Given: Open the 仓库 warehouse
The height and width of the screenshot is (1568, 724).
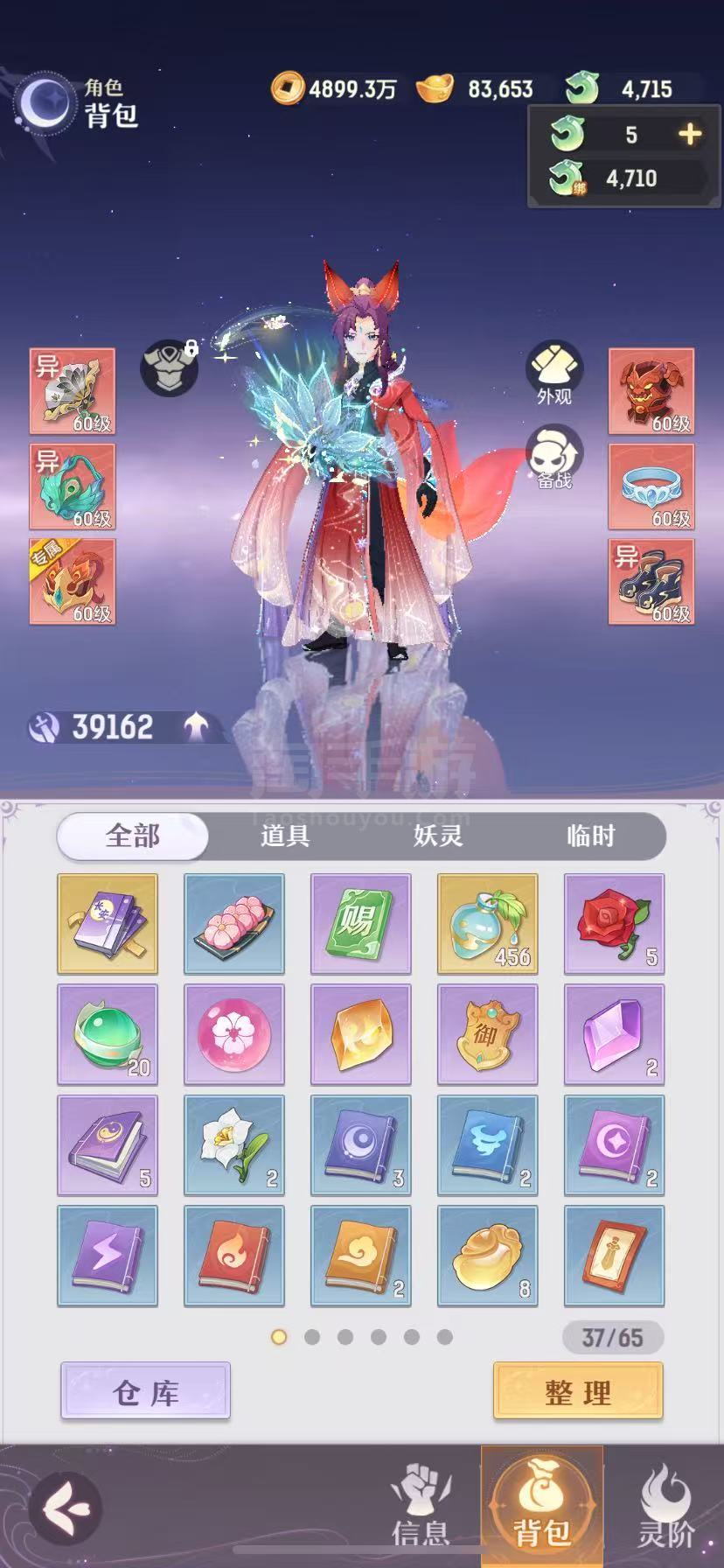Looking at the screenshot, I should coord(145,1390).
